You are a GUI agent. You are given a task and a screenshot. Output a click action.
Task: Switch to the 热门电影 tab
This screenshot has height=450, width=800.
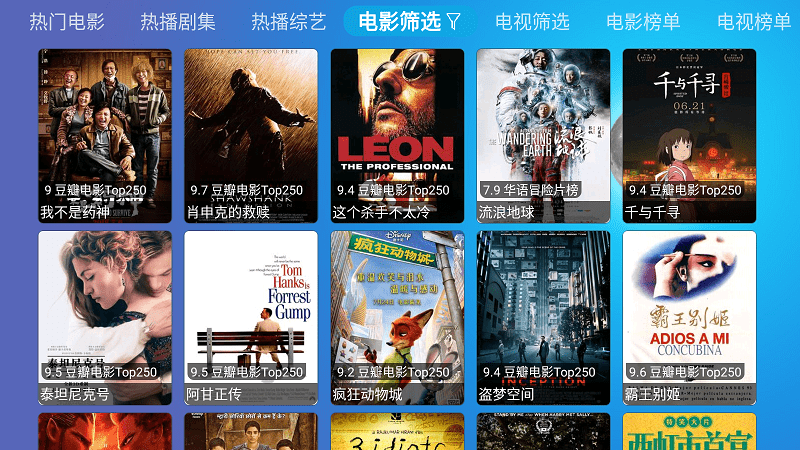pos(66,22)
